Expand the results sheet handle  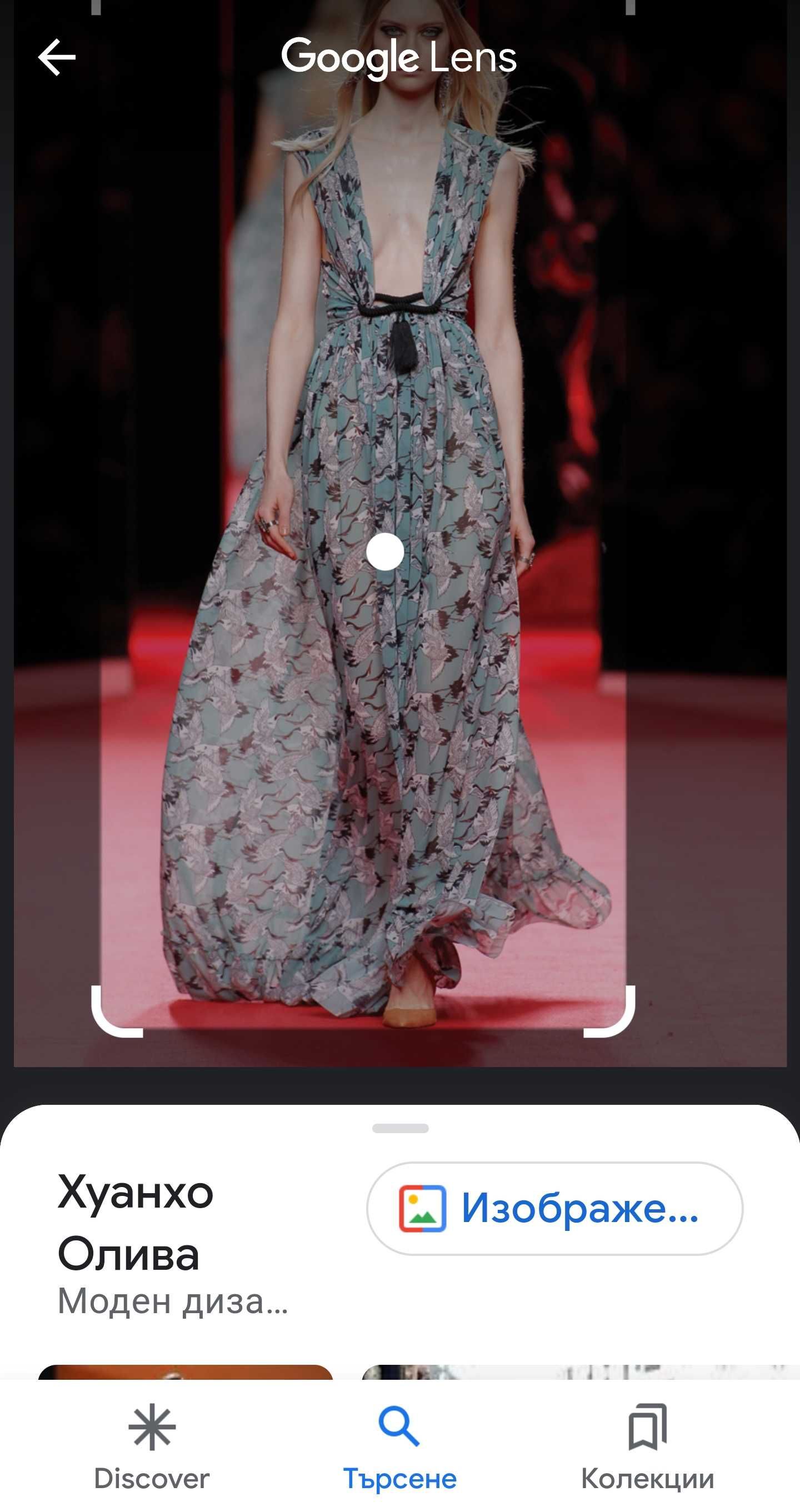pos(401,1128)
